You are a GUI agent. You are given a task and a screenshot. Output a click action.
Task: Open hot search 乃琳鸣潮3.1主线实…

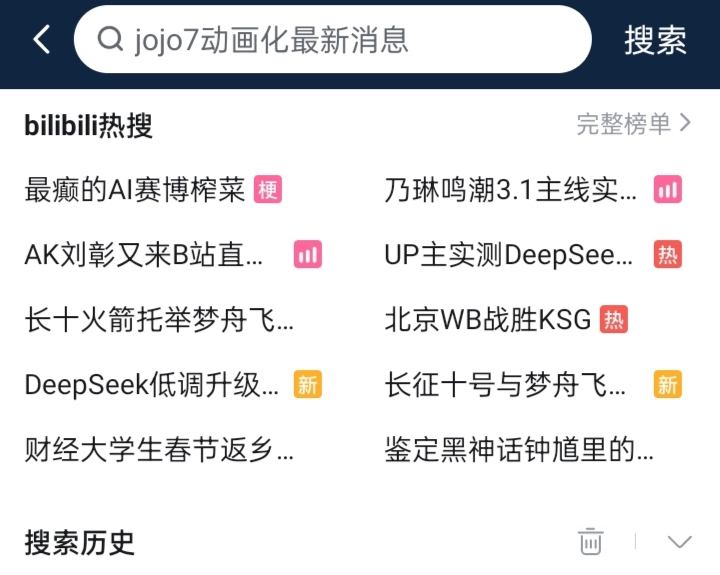pos(510,190)
